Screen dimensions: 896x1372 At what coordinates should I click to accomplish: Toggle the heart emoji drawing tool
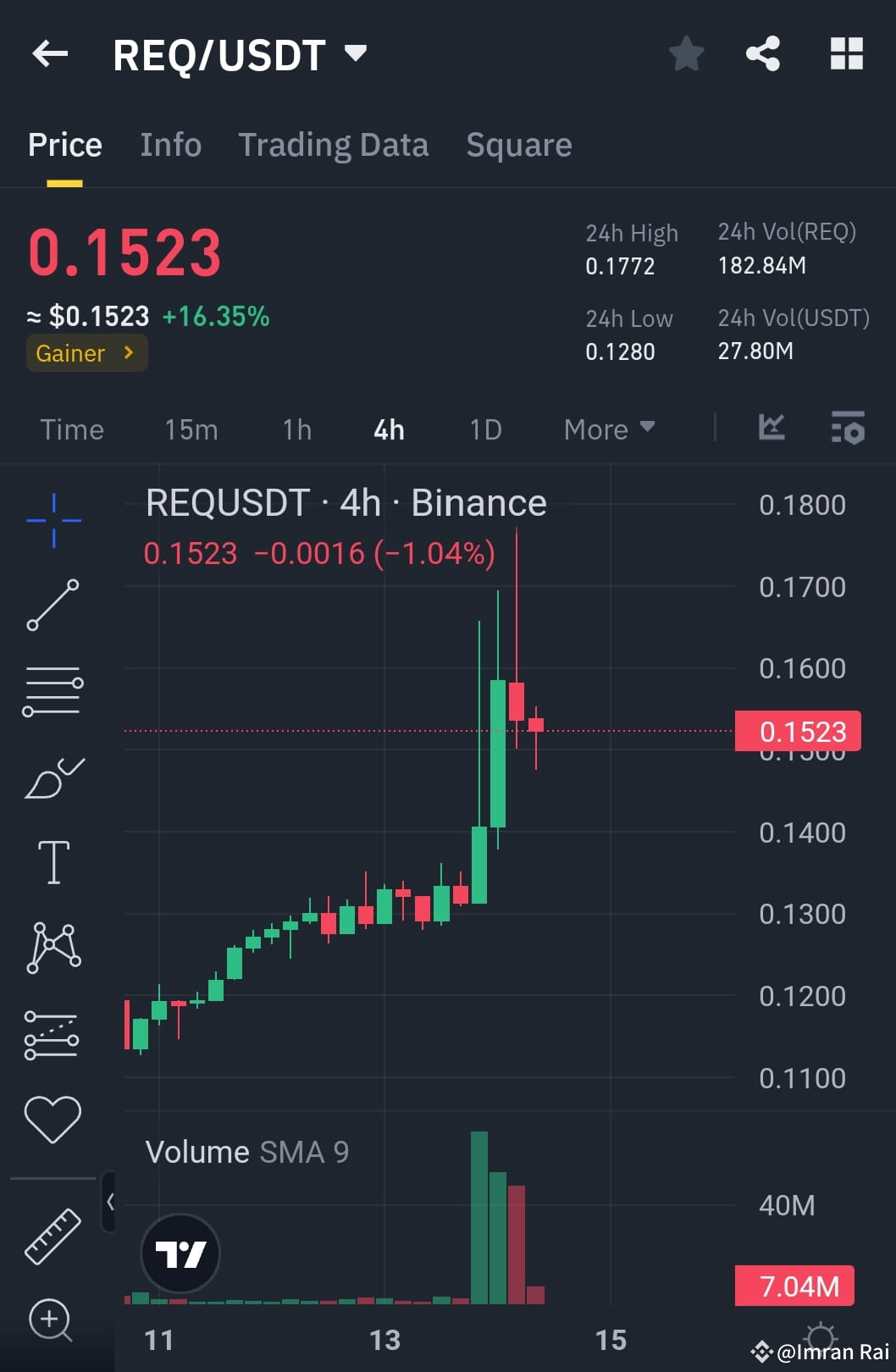tap(53, 1118)
